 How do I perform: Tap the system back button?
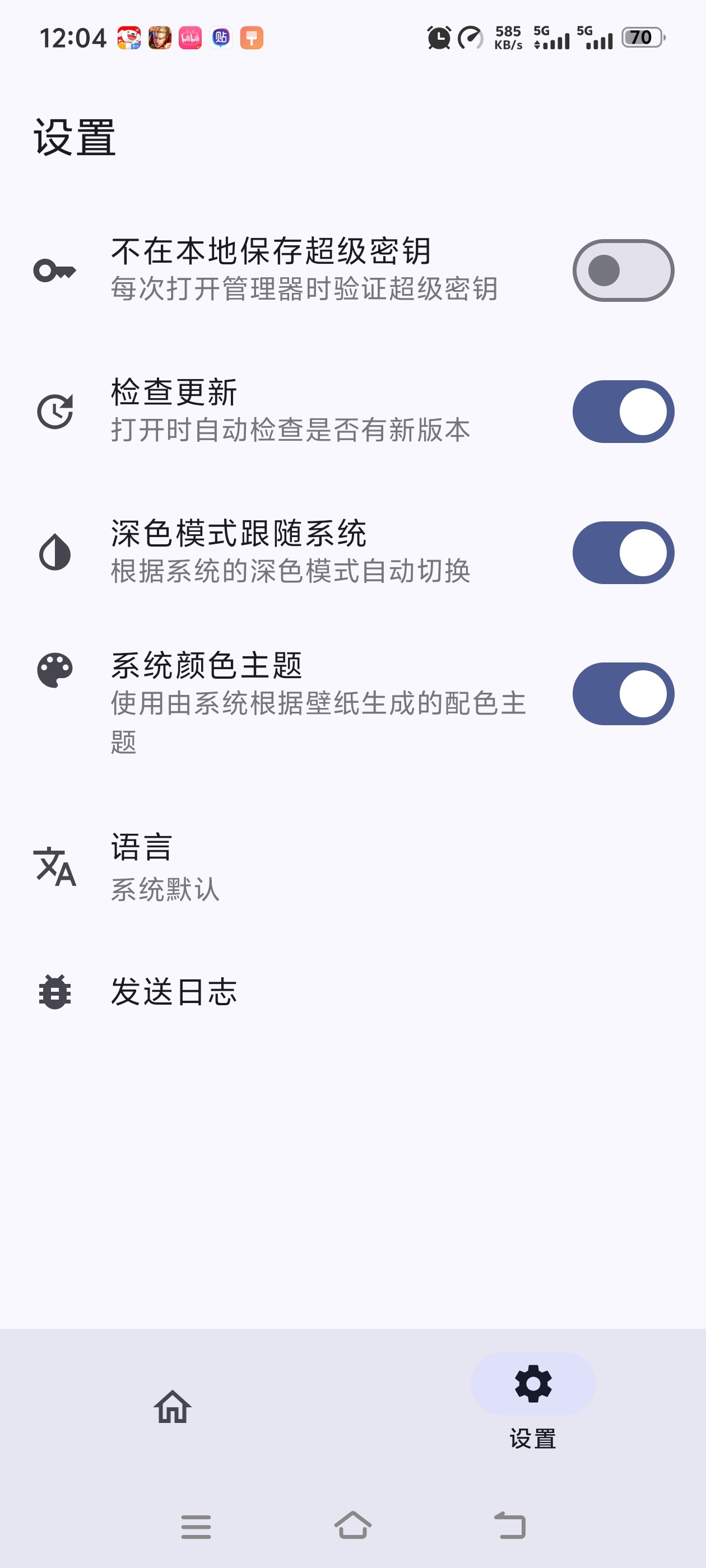[x=509, y=1526]
